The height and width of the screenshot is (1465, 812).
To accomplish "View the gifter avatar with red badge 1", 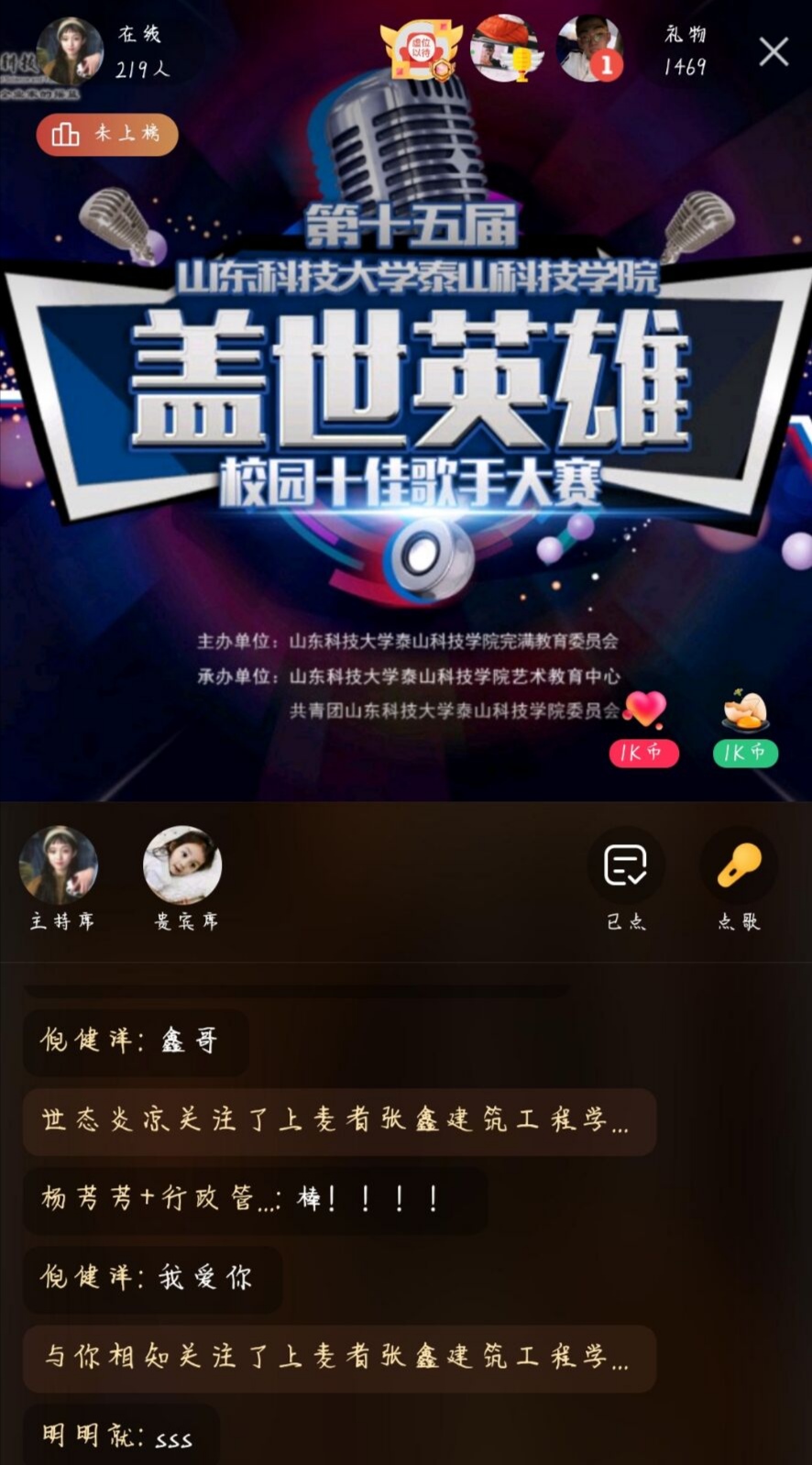I will 589,49.
